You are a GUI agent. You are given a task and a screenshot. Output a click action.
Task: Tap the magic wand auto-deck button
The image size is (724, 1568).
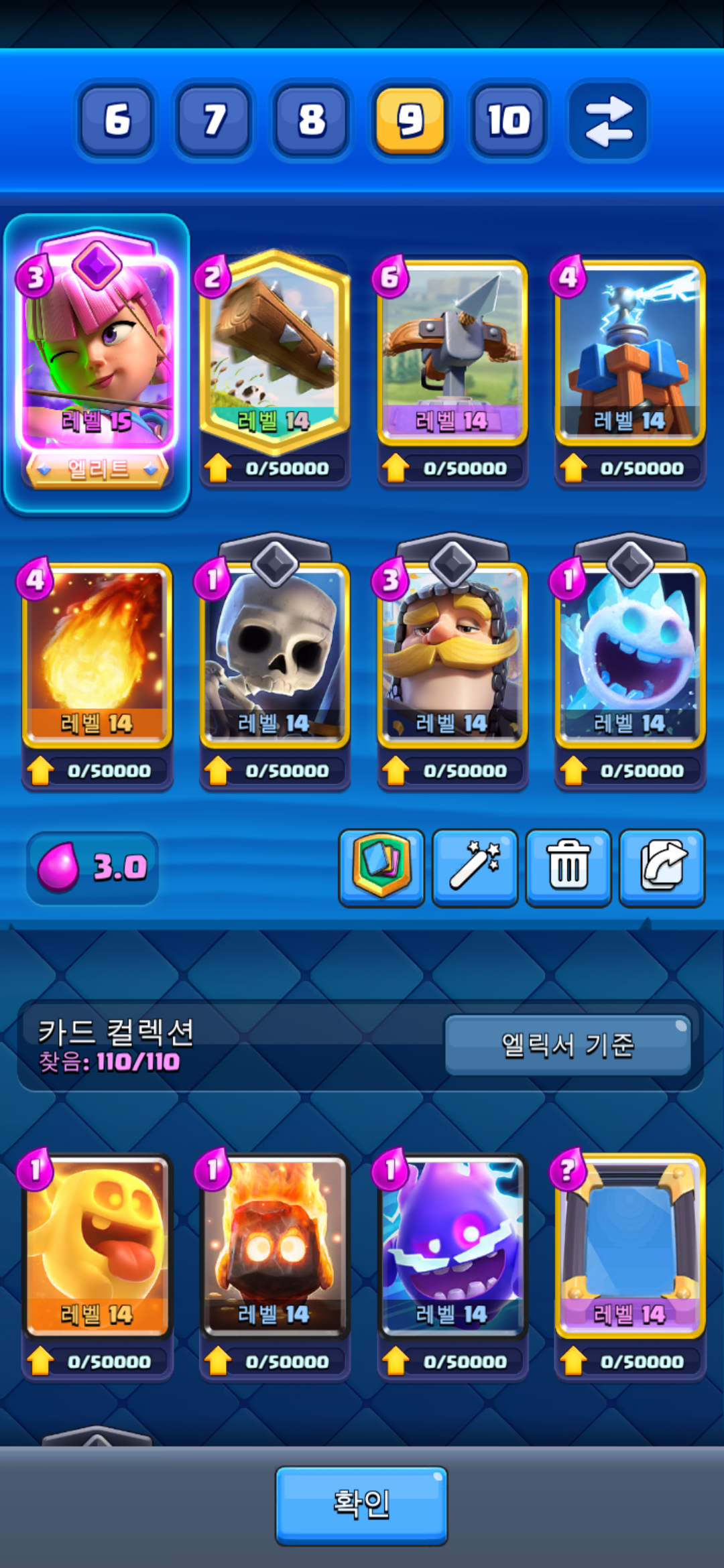[475, 867]
